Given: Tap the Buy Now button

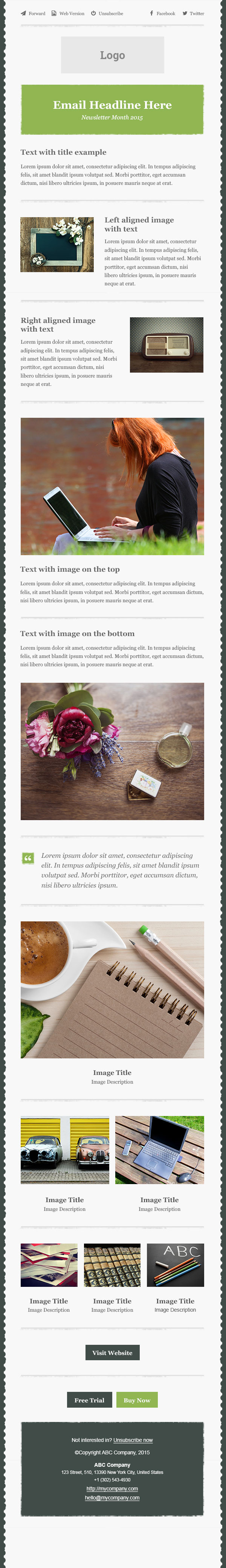Looking at the screenshot, I should pos(136,1400).
